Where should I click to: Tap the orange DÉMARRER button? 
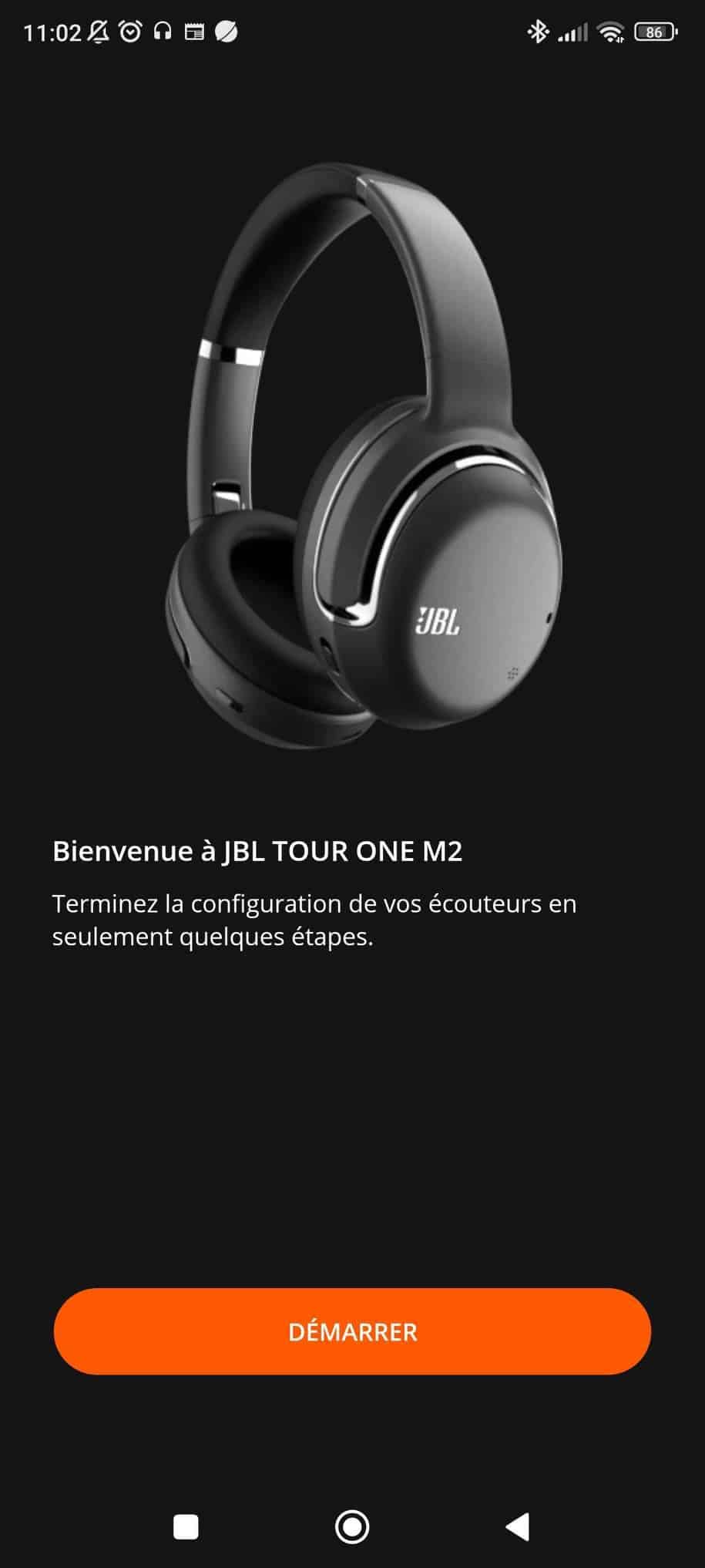coord(352,1331)
